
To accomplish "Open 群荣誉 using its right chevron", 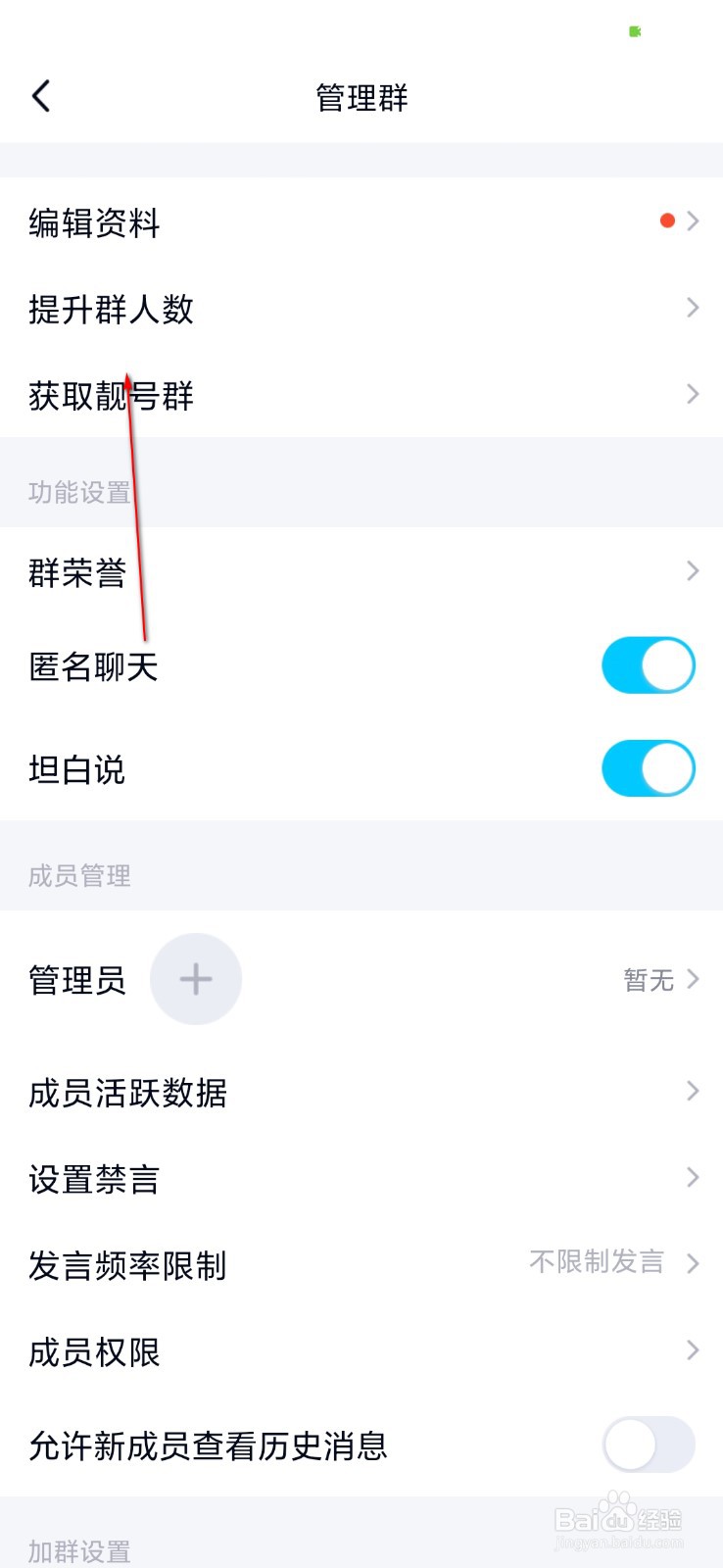I will (694, 570).
